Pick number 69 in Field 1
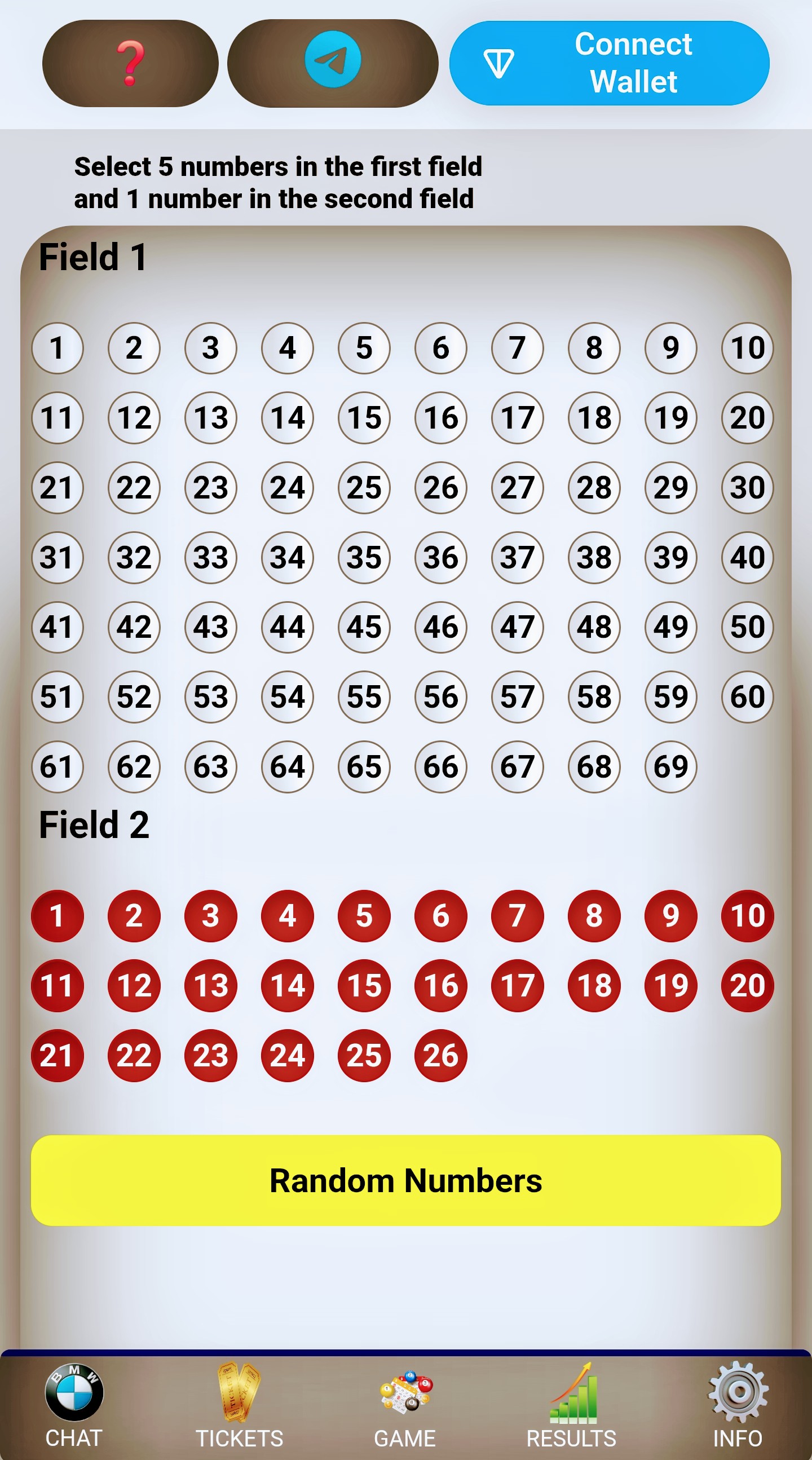812x1460 pixels. (670, 766)
